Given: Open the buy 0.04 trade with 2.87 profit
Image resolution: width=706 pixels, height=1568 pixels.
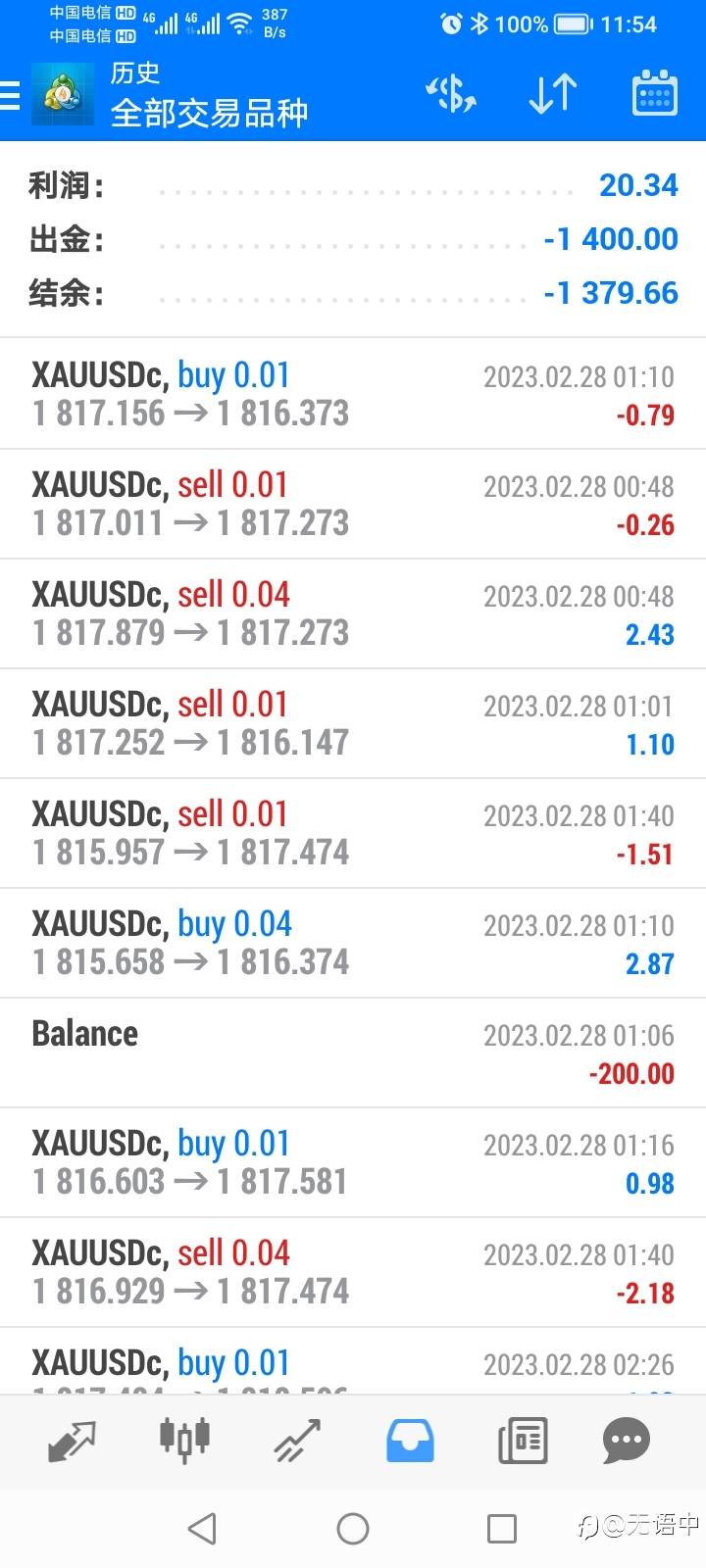Looking at the screenshot, I should click(x=353, y=943).
